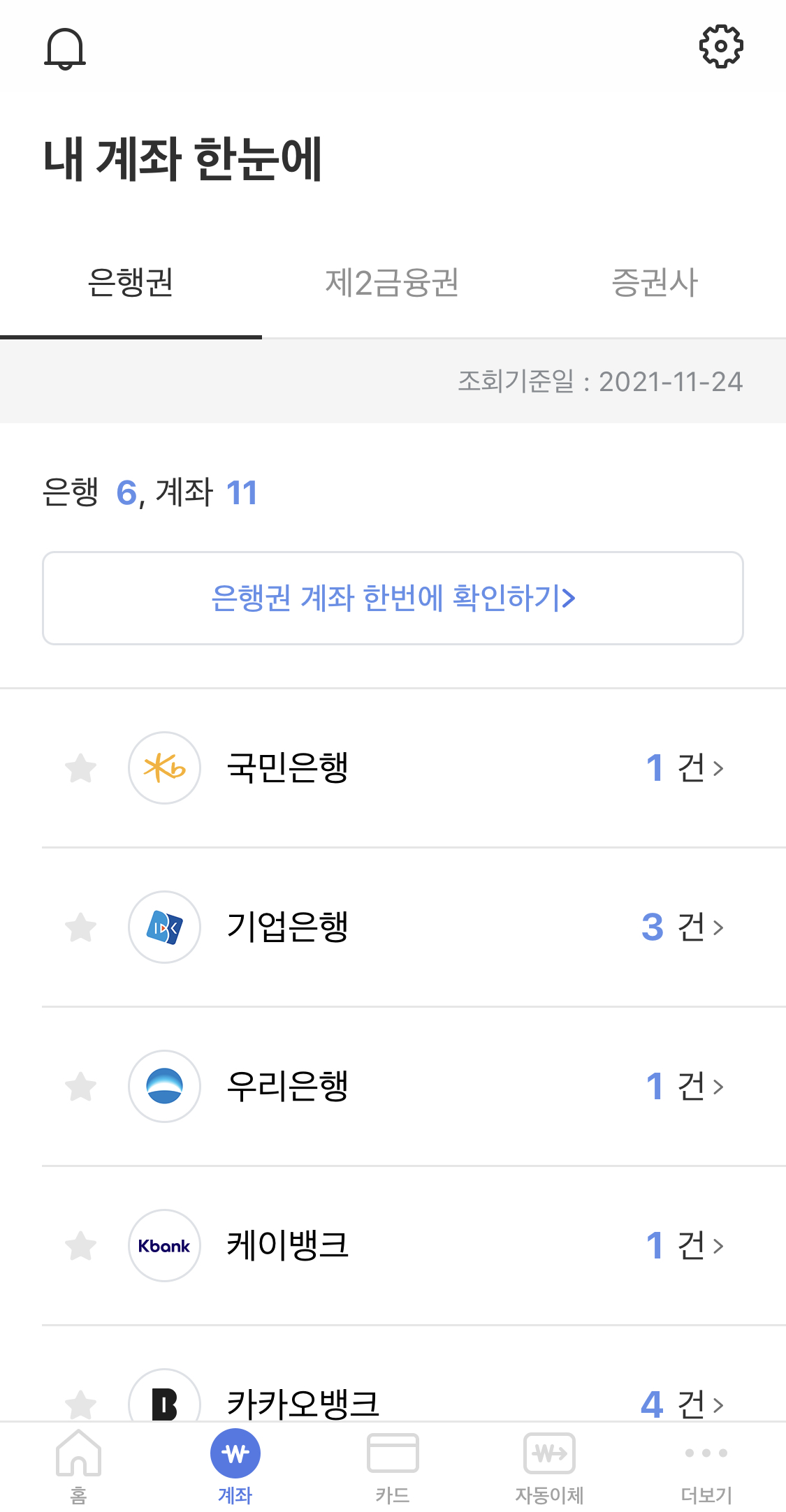Screen dimensions: 786x1512
Task: Tap 은행권 계좌 한번에 확인하기 button
Action: coord(393,598)
